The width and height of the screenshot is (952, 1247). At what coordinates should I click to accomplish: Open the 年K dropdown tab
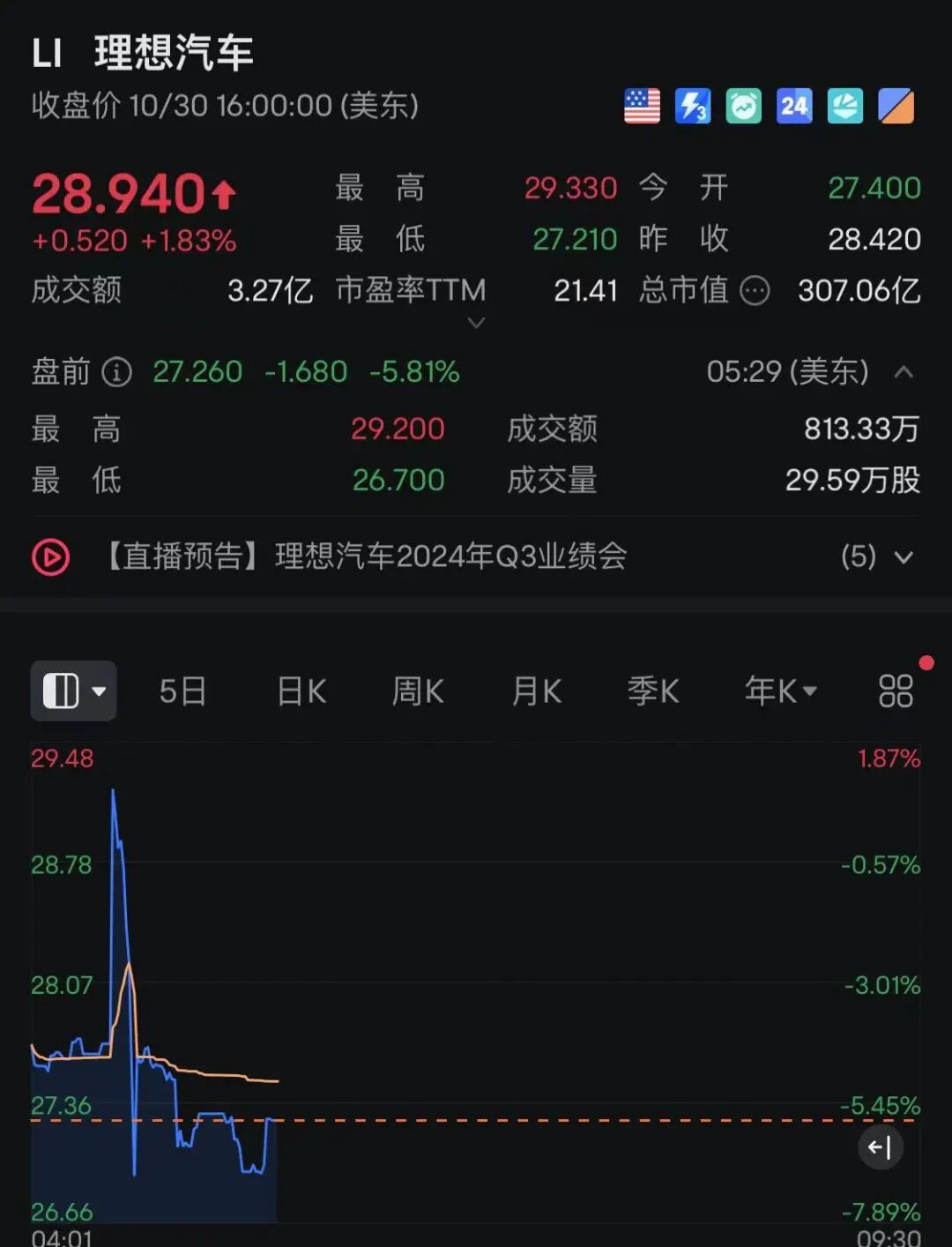pyautogui.click(x=780, y=691)
